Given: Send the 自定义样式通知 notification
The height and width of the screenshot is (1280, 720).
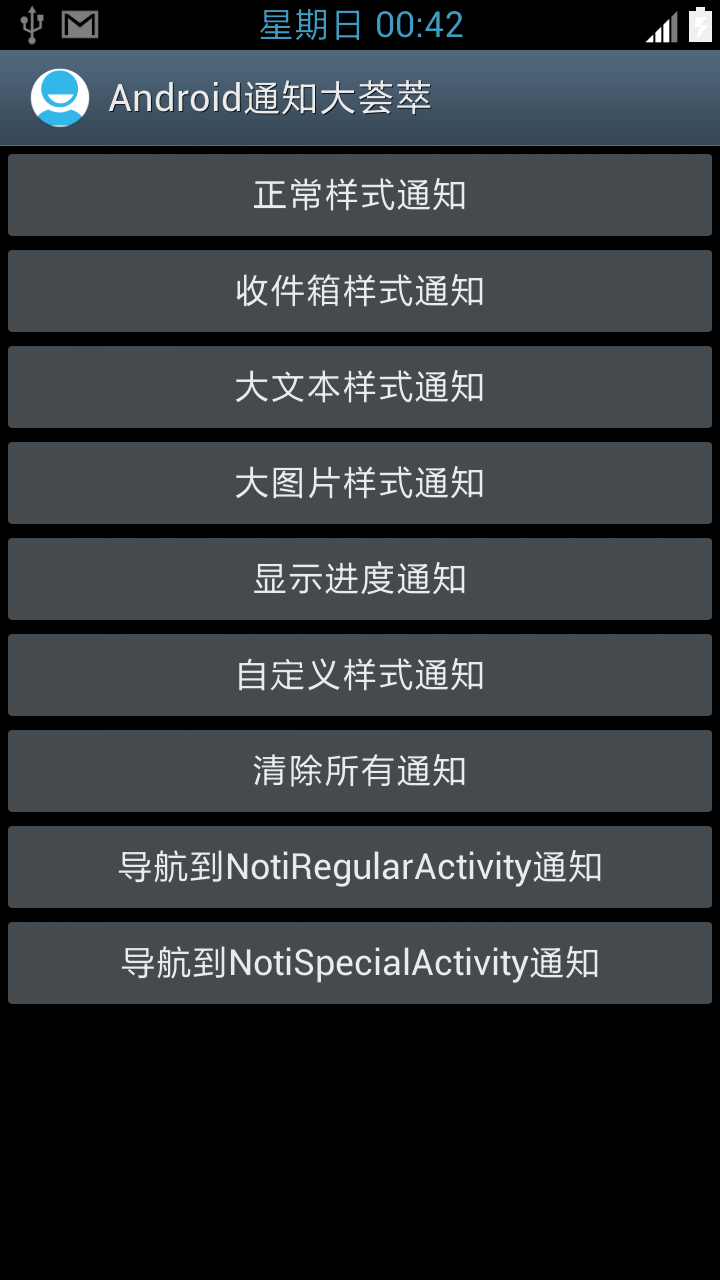Looking at the screenshot, I should (360, 675).
